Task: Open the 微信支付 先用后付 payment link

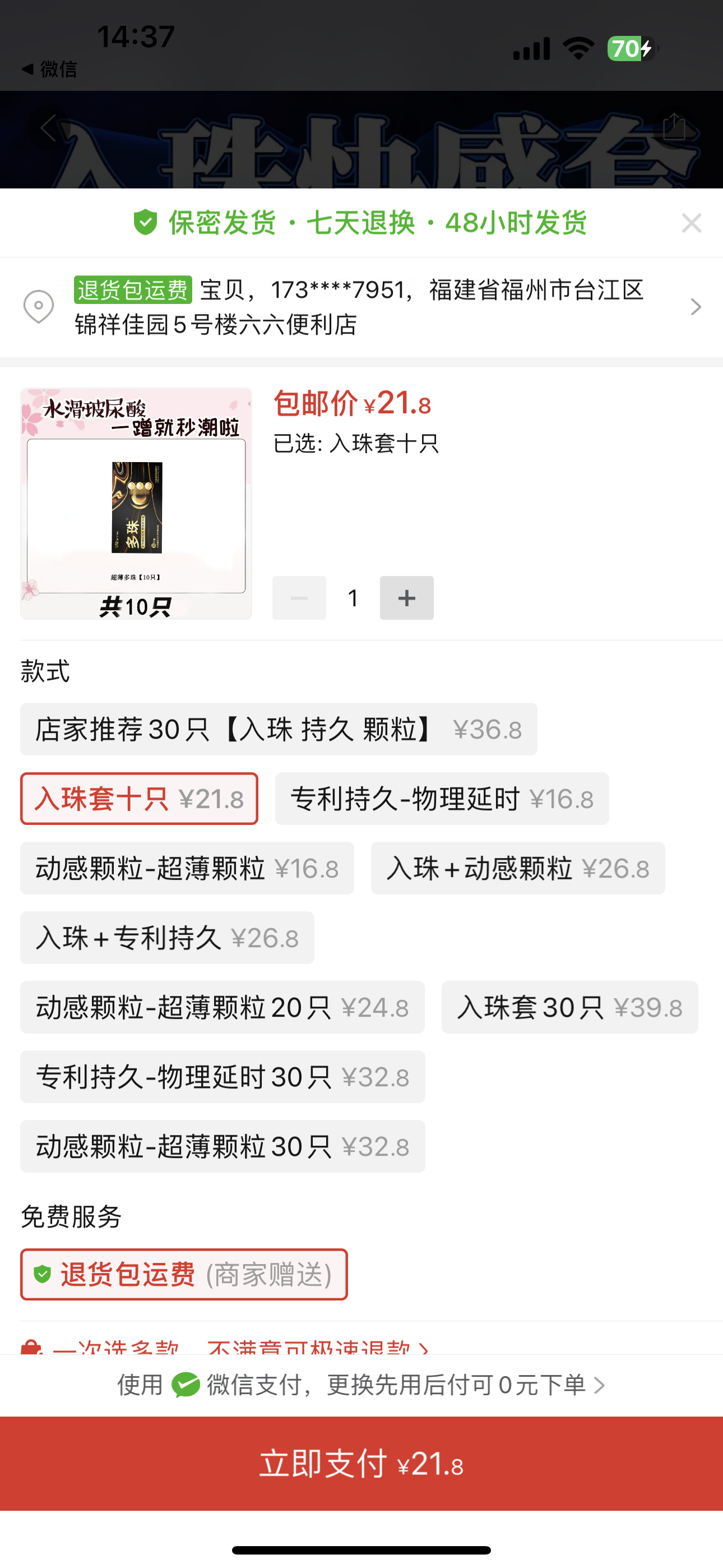Action: pos(361,1385)
